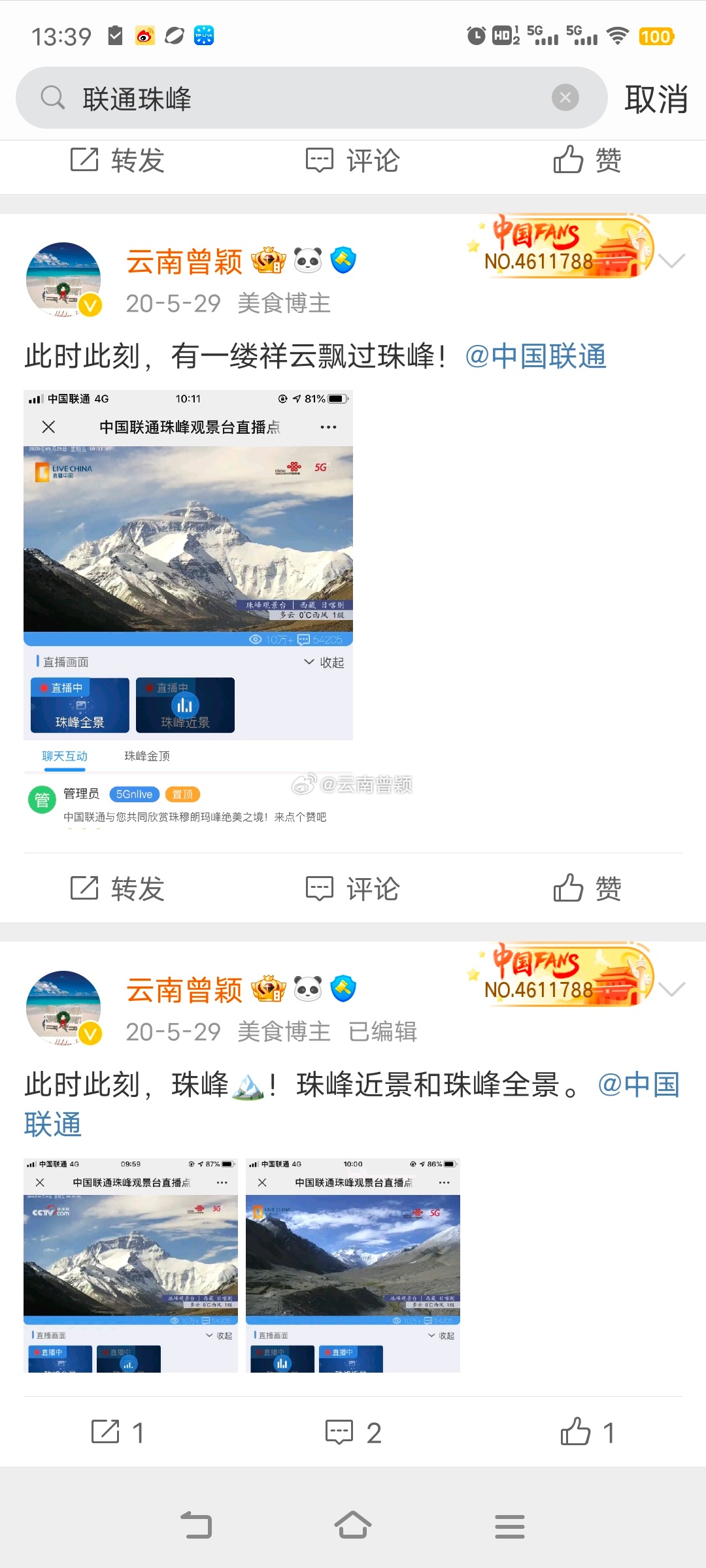This screenshot has height=1568, width=706.
Task: Open the 10:11 screenshot in the 祥云 post
Action: [x=188, y=610]
